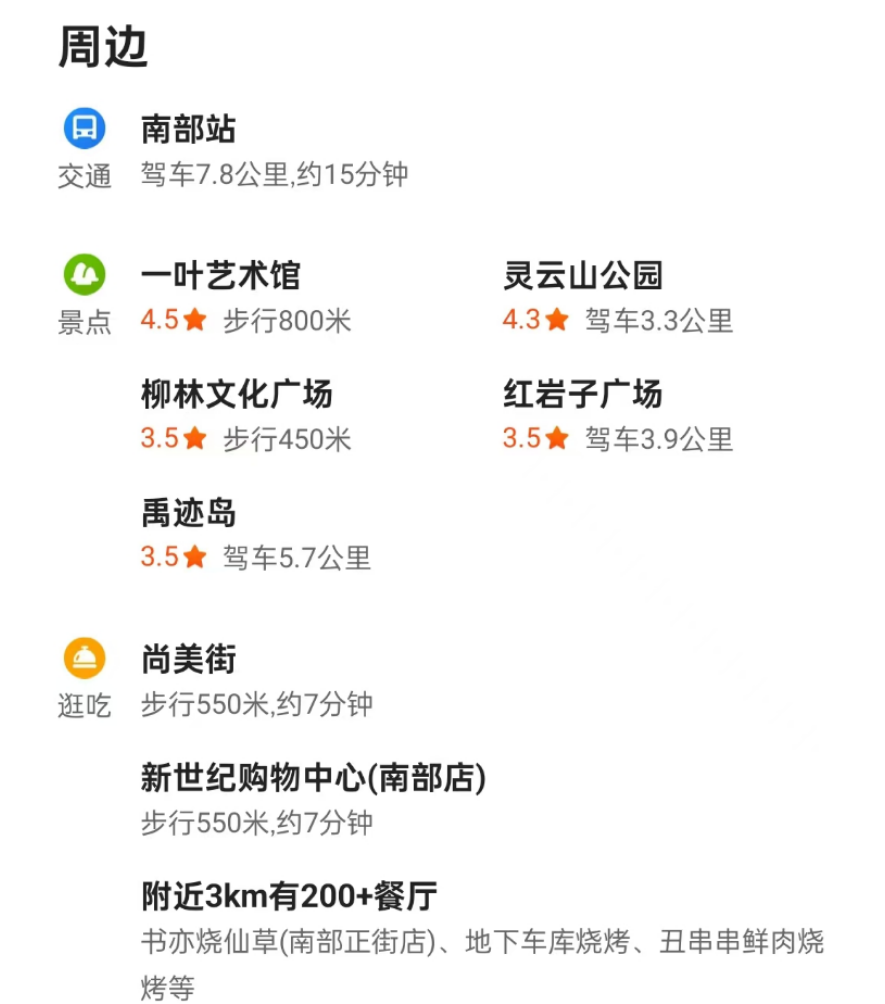Open nearby 200+餐厅 restaurant list

click(289, 896)
